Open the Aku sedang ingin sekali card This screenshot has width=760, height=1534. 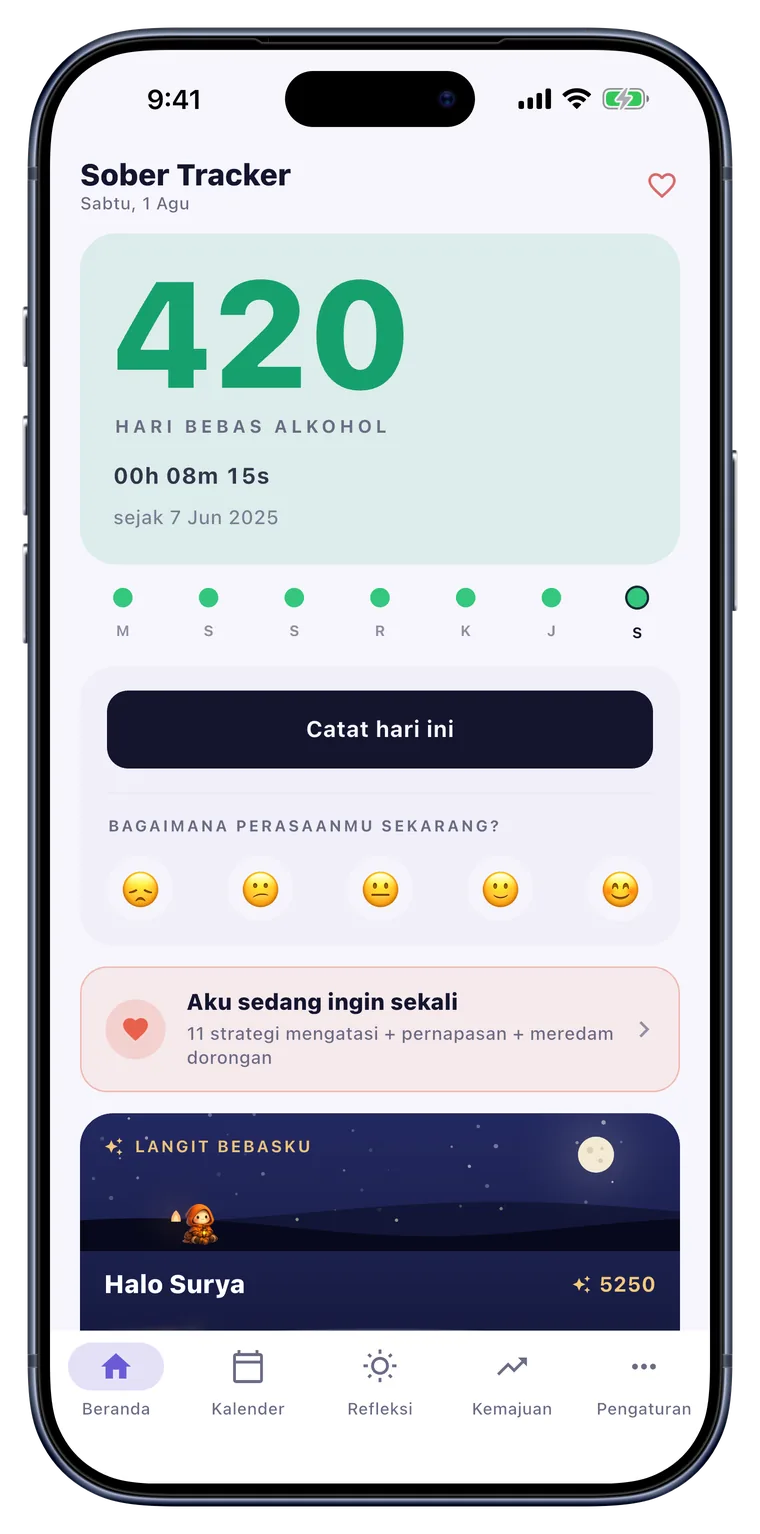pos(380,1029)
